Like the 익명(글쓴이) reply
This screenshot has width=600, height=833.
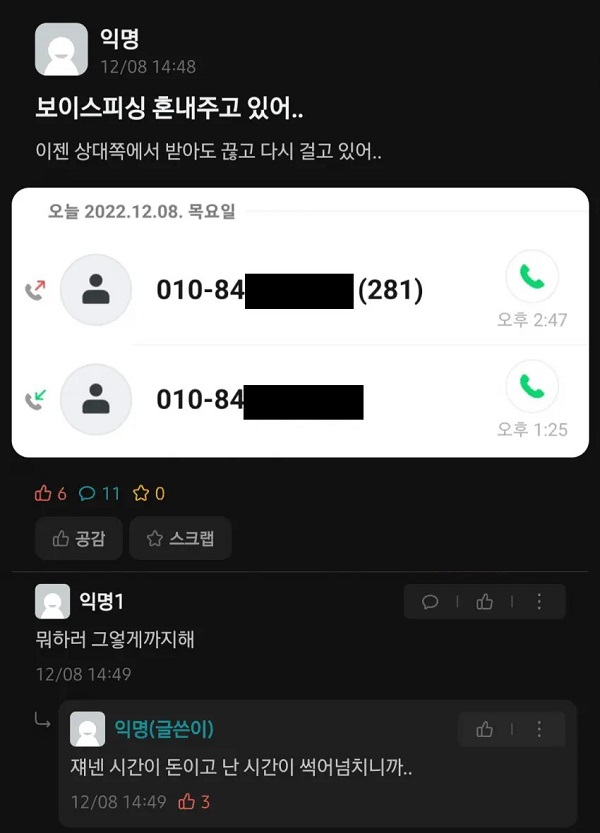485,729
